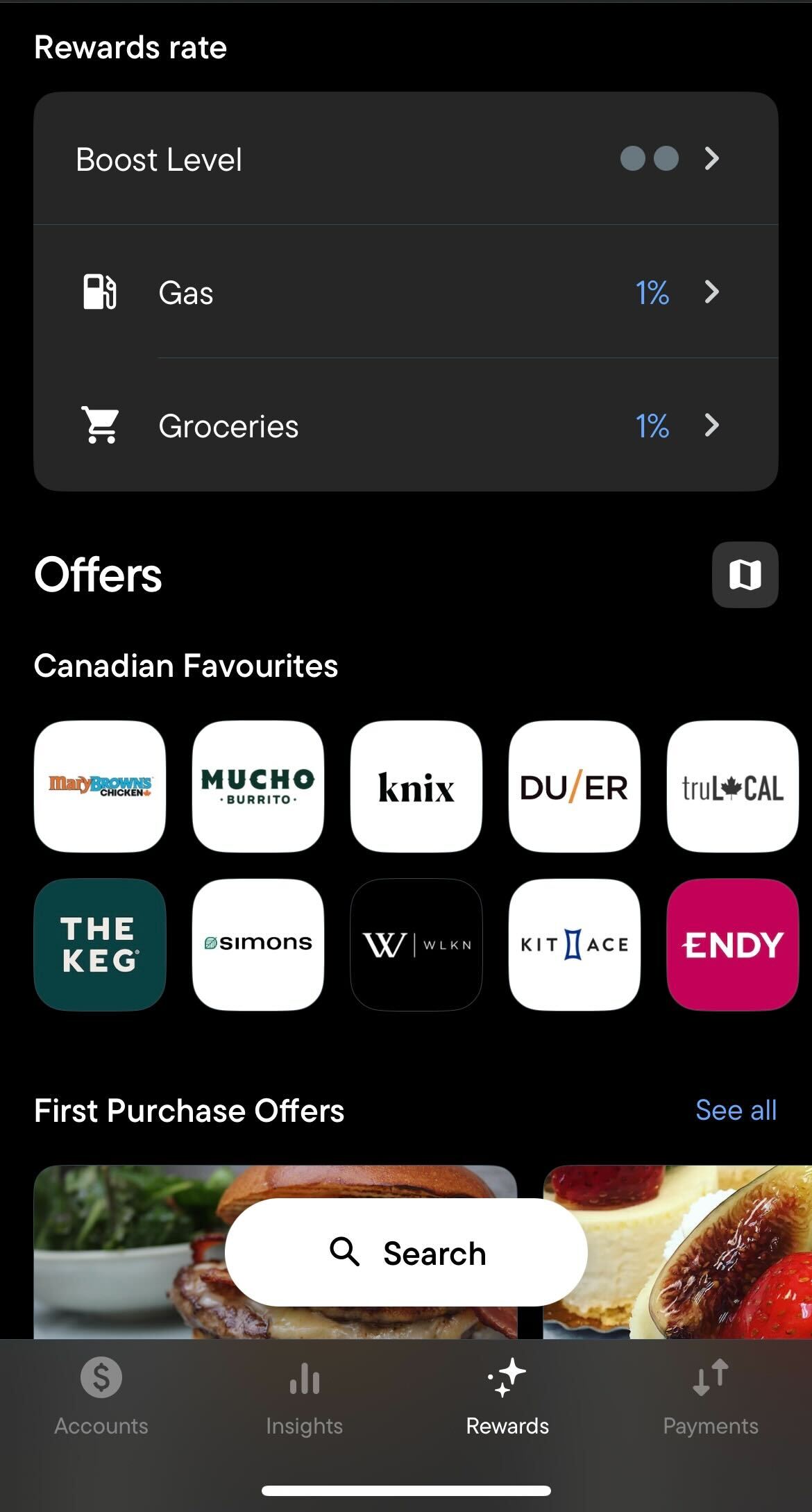The width and height of the screenshot is (812, 1512).
Task: Open the DU/ER offer
Action: tap(574, 786)
